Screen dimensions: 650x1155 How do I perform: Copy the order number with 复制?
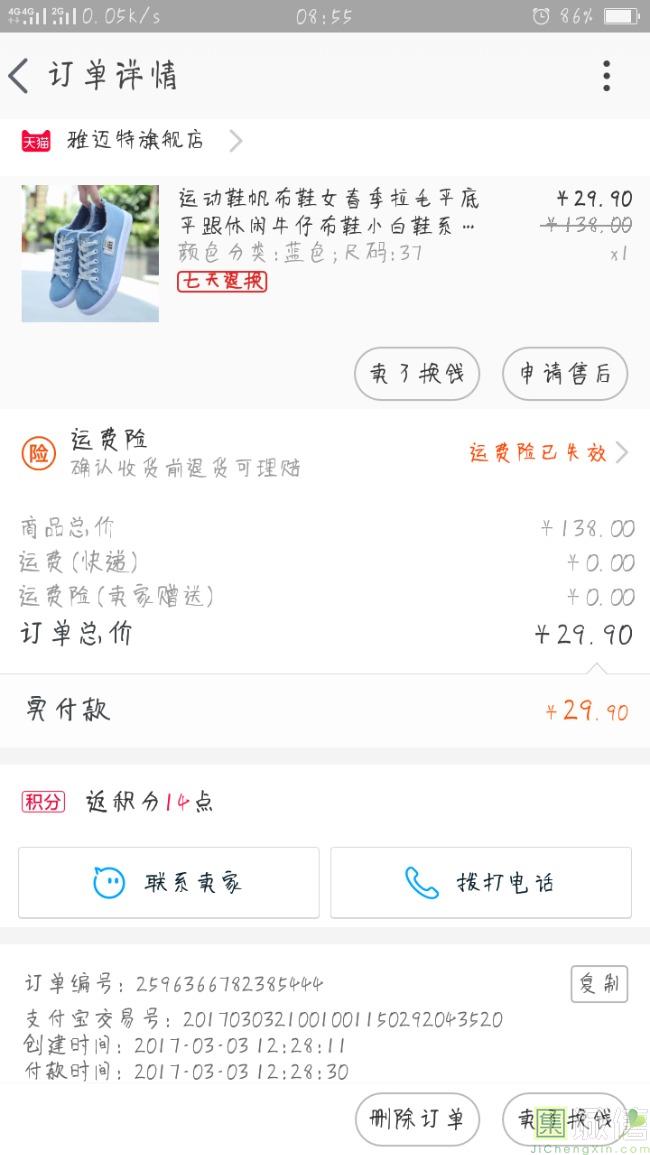(599, 984)
